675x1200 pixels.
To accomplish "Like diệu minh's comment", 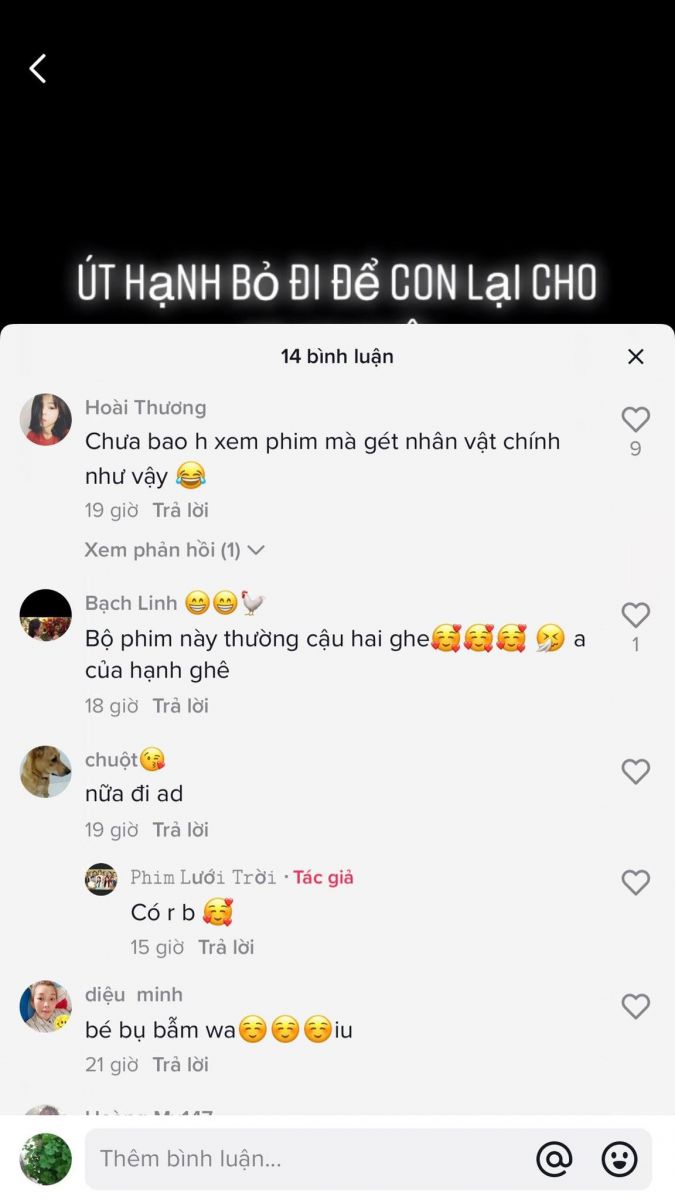I will [x=635, y=1006].
